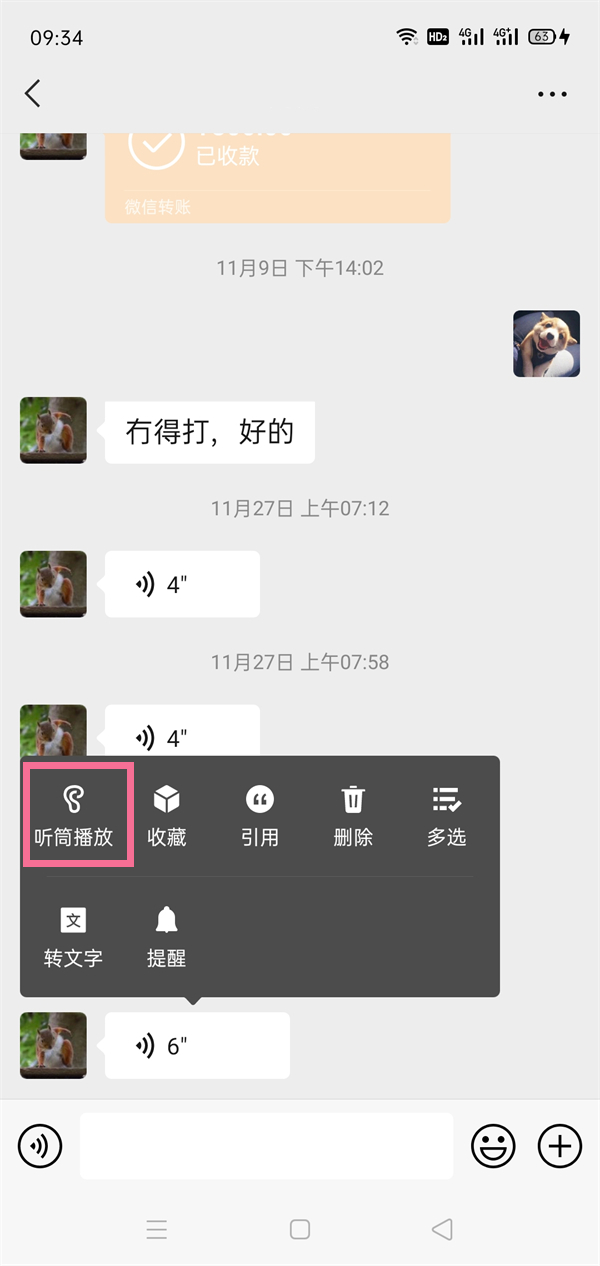
Task: Delete the message via 删除
Action: pos(353,816)
